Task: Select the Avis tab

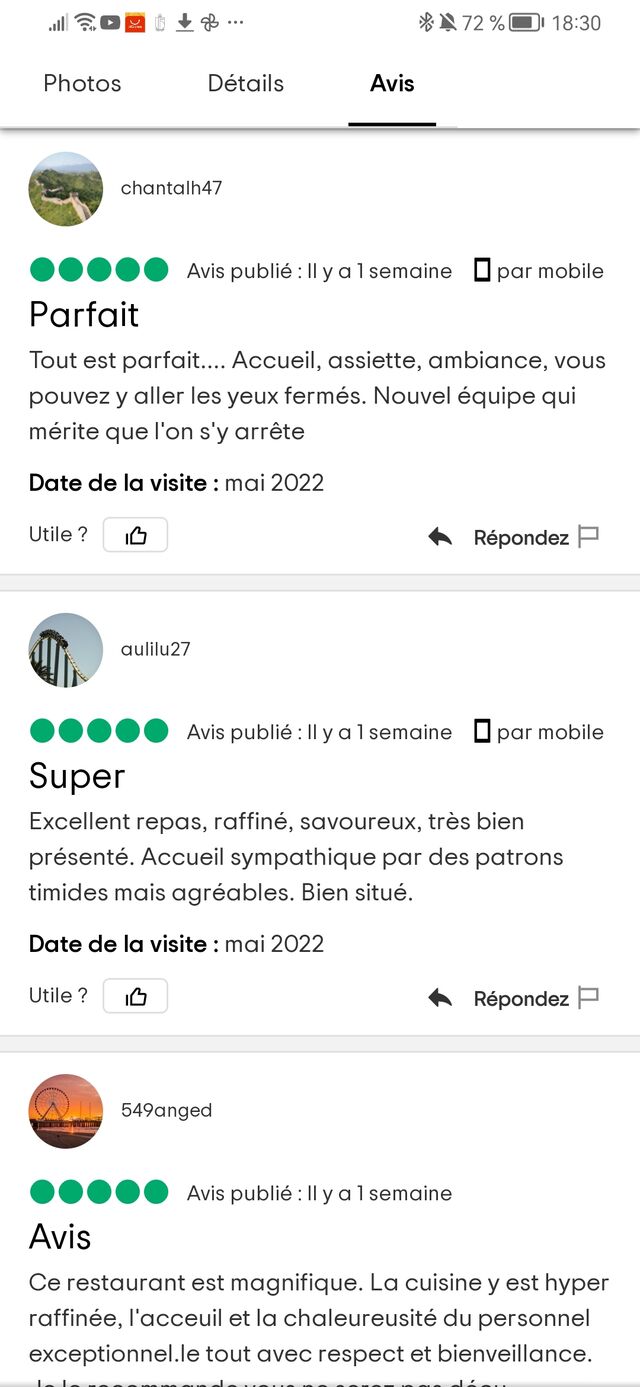Action: pyautogui.click(x=392, y=84)
